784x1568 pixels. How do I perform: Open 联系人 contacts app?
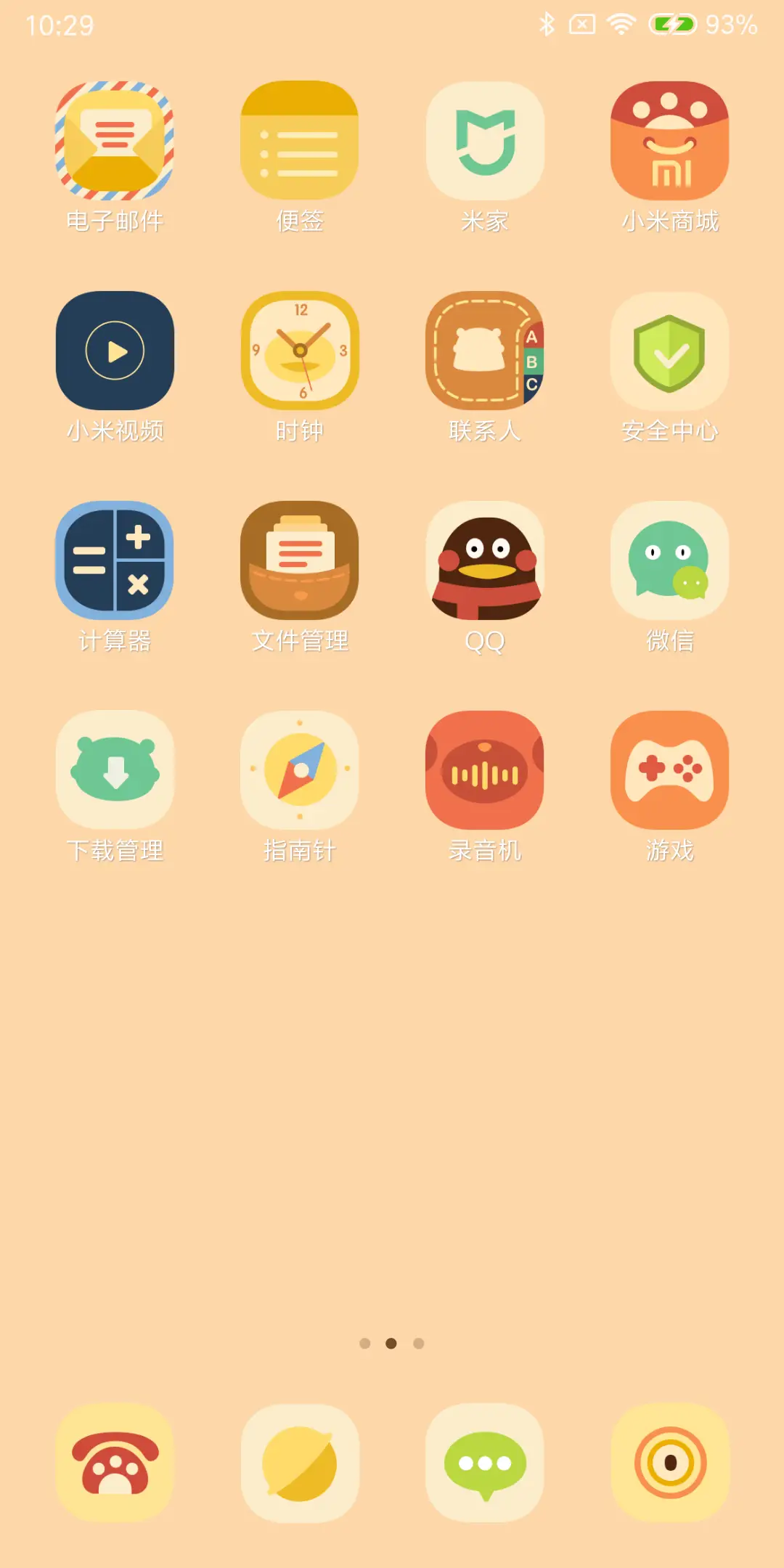click(485, 351)
